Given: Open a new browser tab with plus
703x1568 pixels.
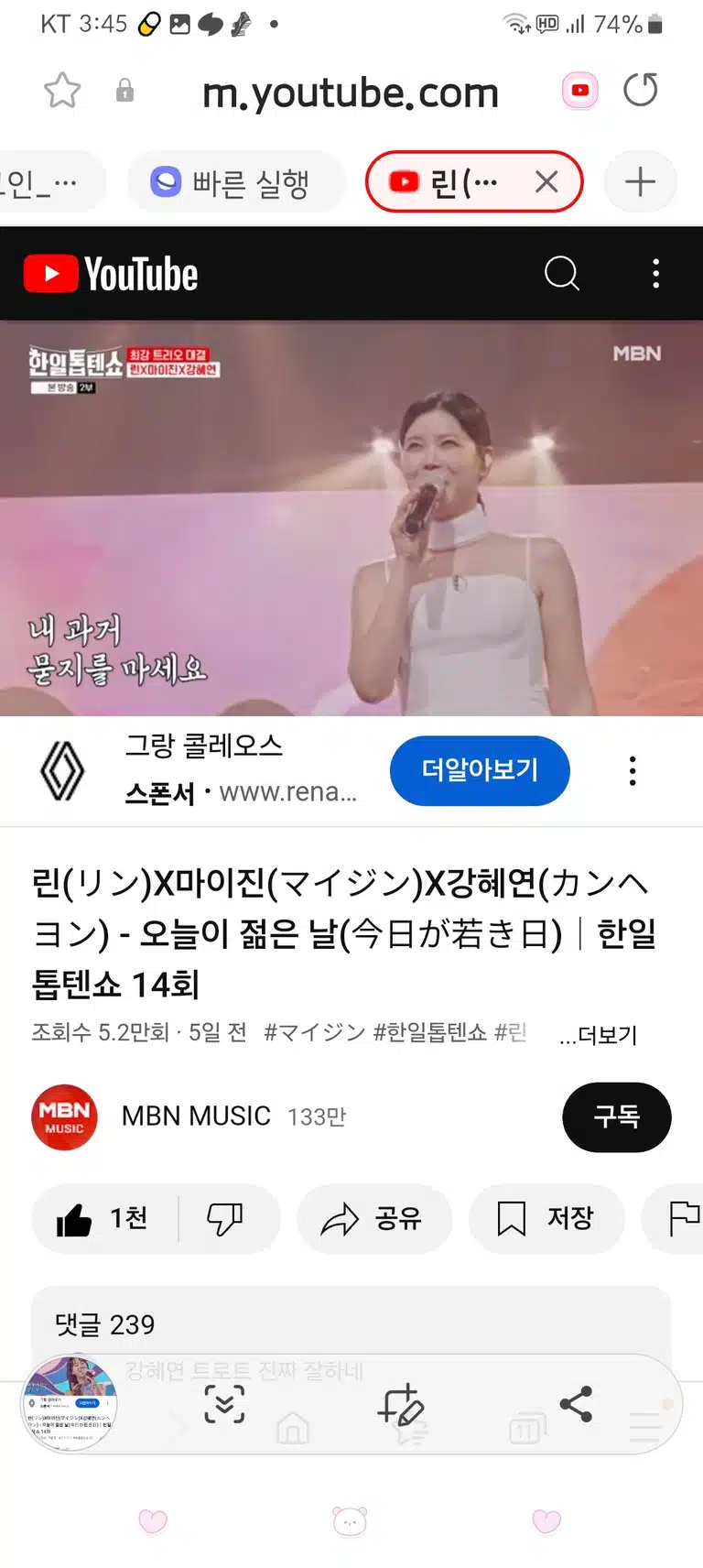Looking at the screenshot, I should [641, 181].
